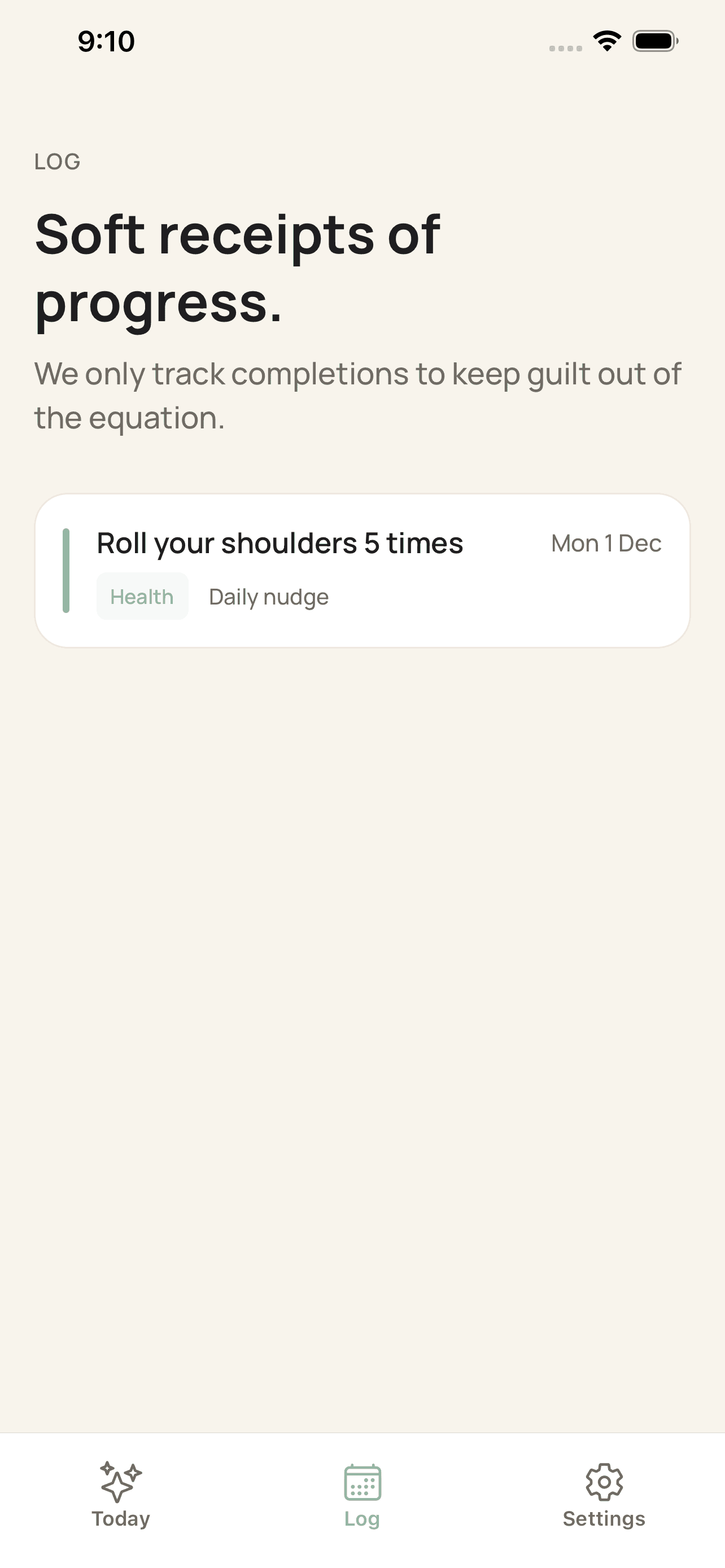This screenshot has width=725, height=1568.
Task: Click the Wi-Fi indicator in the status bar
Action: [x=606, y=41]
